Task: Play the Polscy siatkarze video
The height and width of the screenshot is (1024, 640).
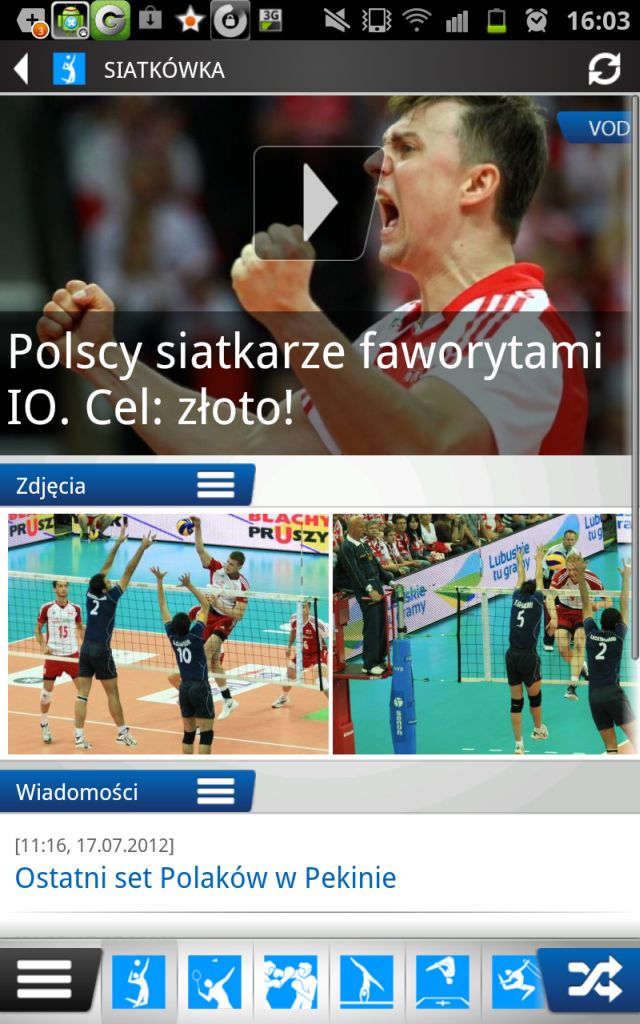Action: (x=318, y=203)
